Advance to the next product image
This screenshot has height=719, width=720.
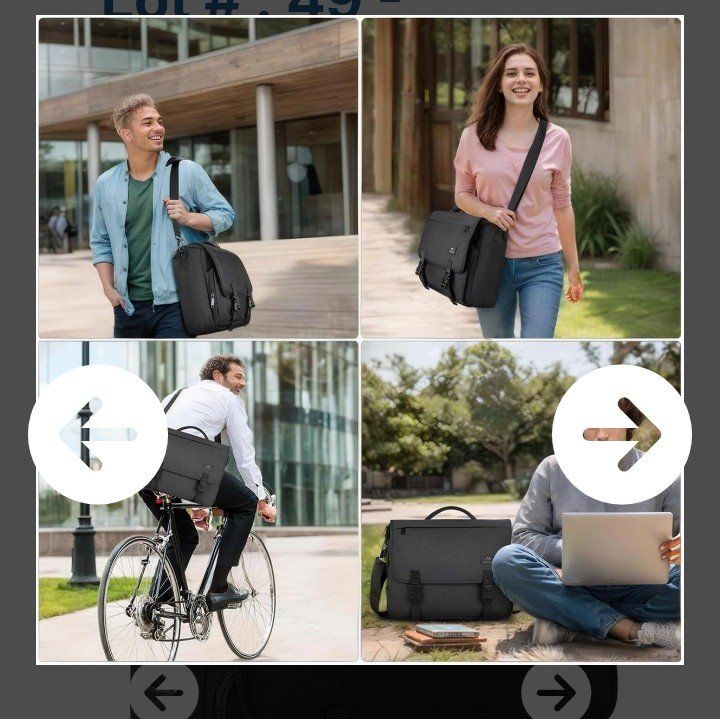click(x=621, y=434)
